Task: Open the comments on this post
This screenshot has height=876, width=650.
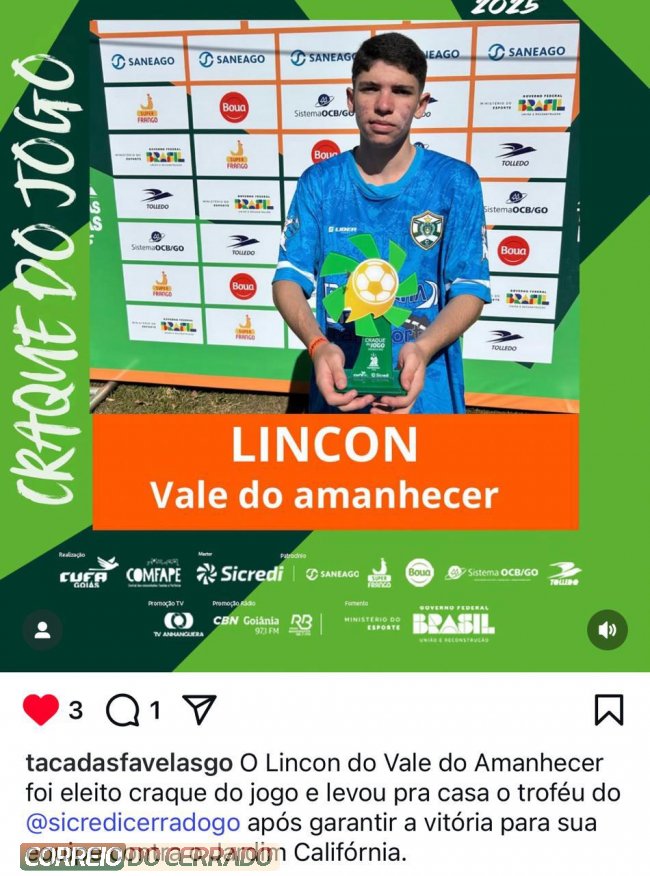Action: pos(123,710)
